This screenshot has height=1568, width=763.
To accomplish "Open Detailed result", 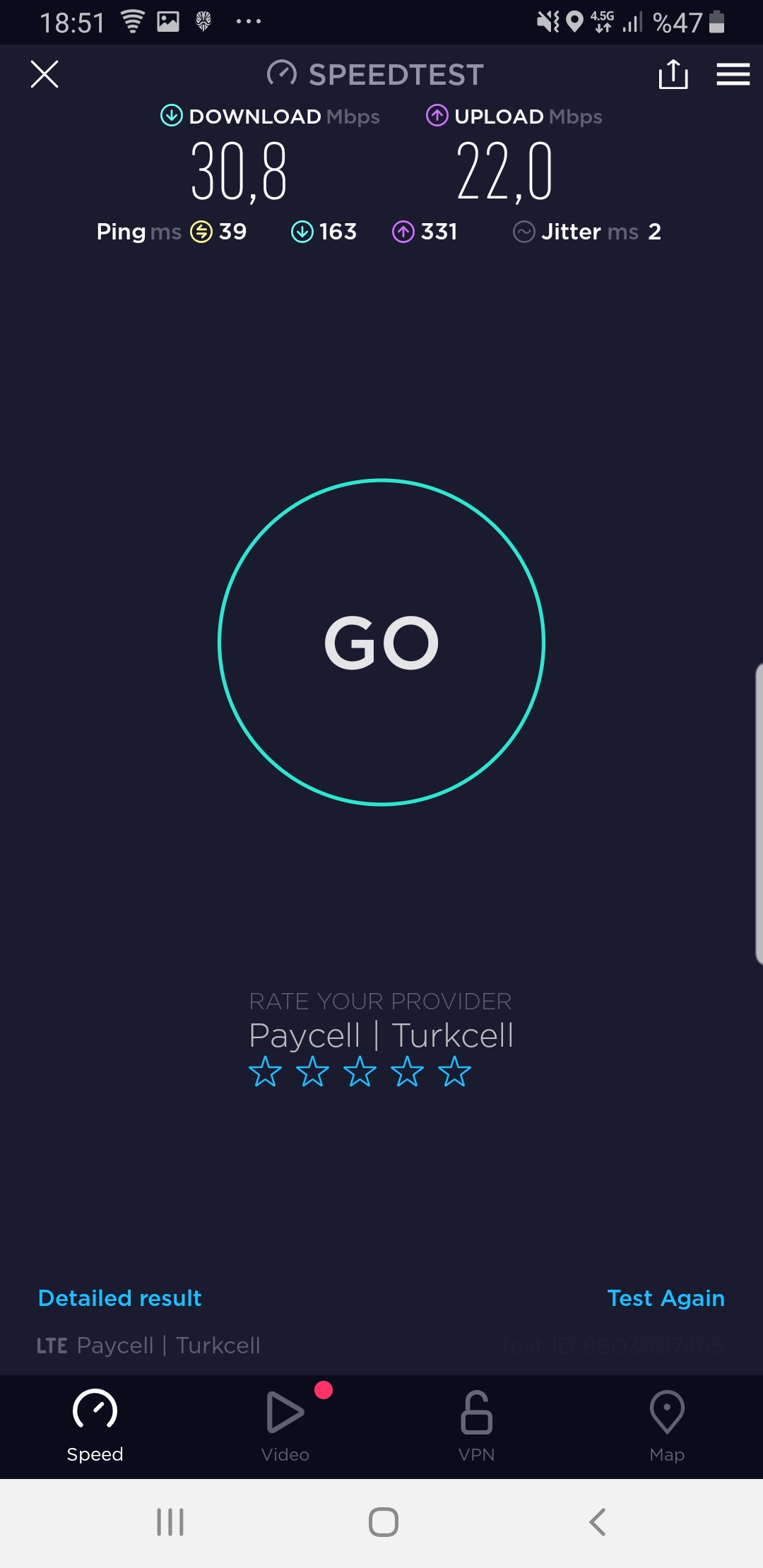I will point(120,1298).
